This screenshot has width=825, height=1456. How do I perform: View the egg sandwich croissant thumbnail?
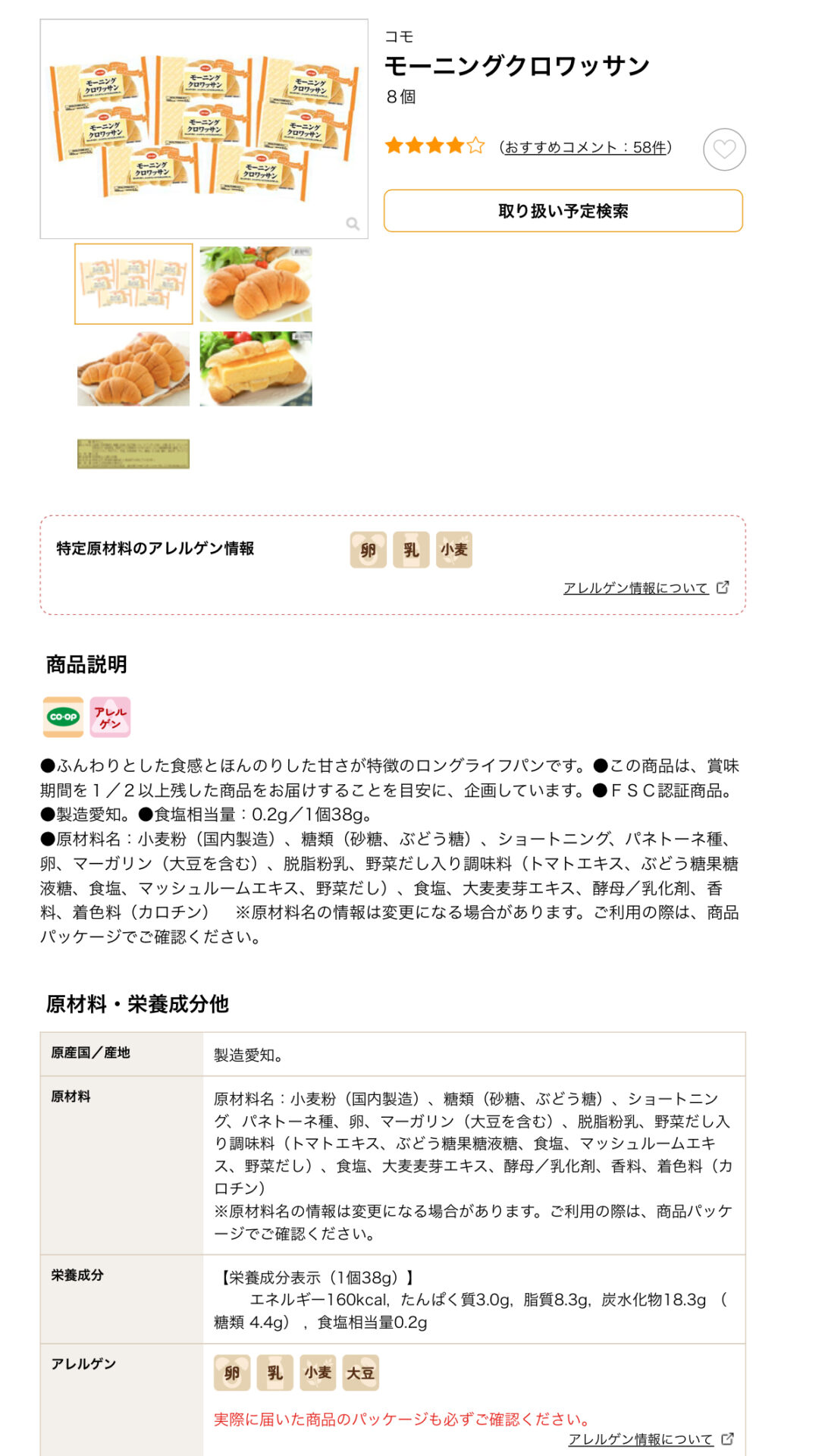coord(256,369)
